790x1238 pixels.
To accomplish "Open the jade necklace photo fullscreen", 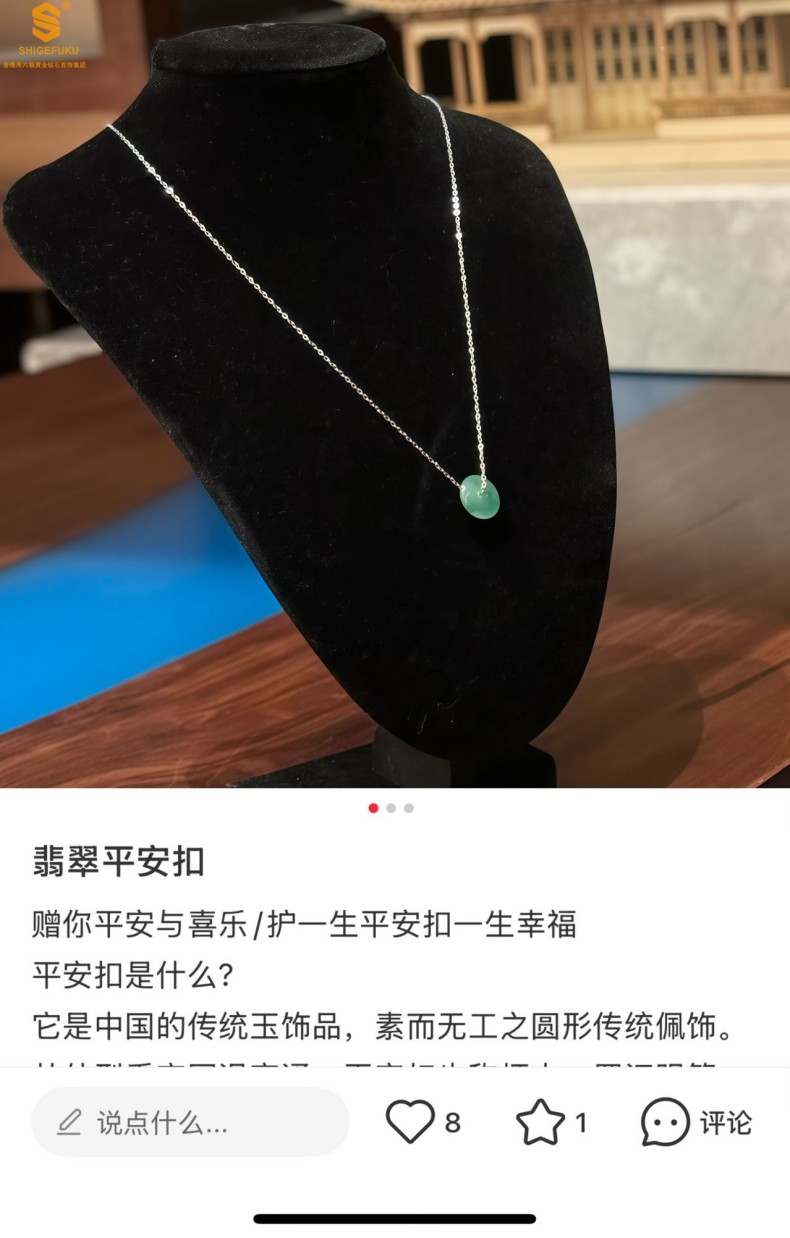I will pos(395,400).
